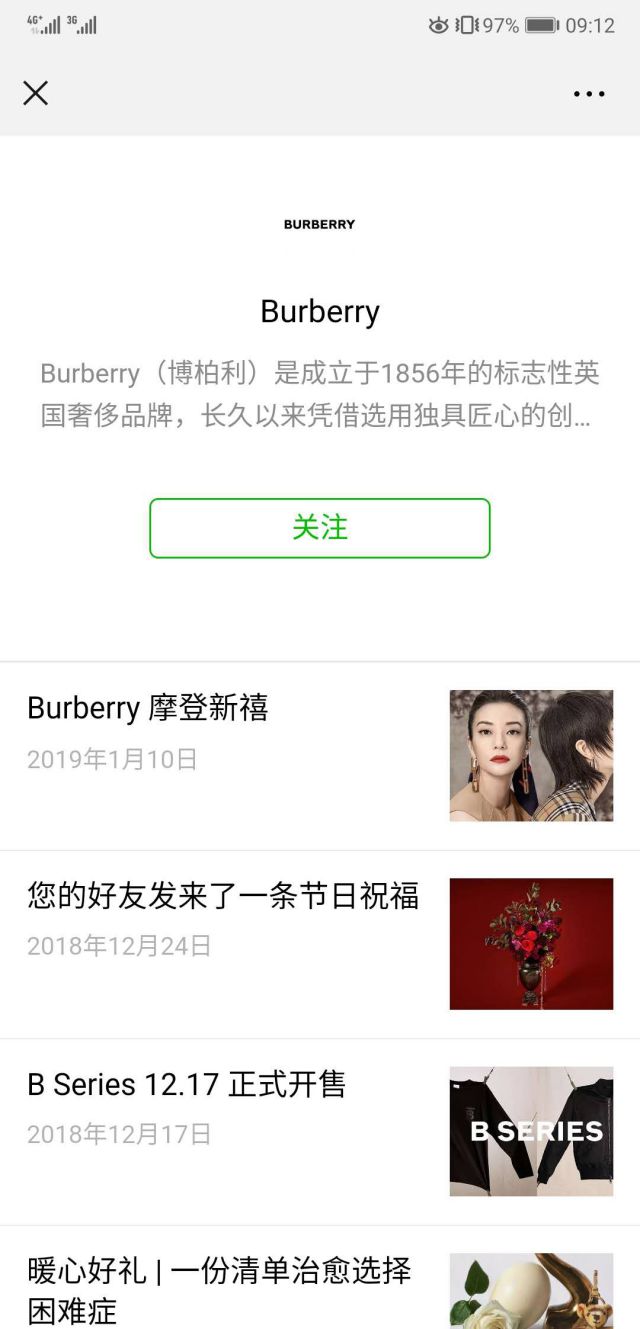Screen dimensions: 640x1329
Task: Read the 您的好友发来了一条节日祝福 post
Action: (x=223, y=895)
